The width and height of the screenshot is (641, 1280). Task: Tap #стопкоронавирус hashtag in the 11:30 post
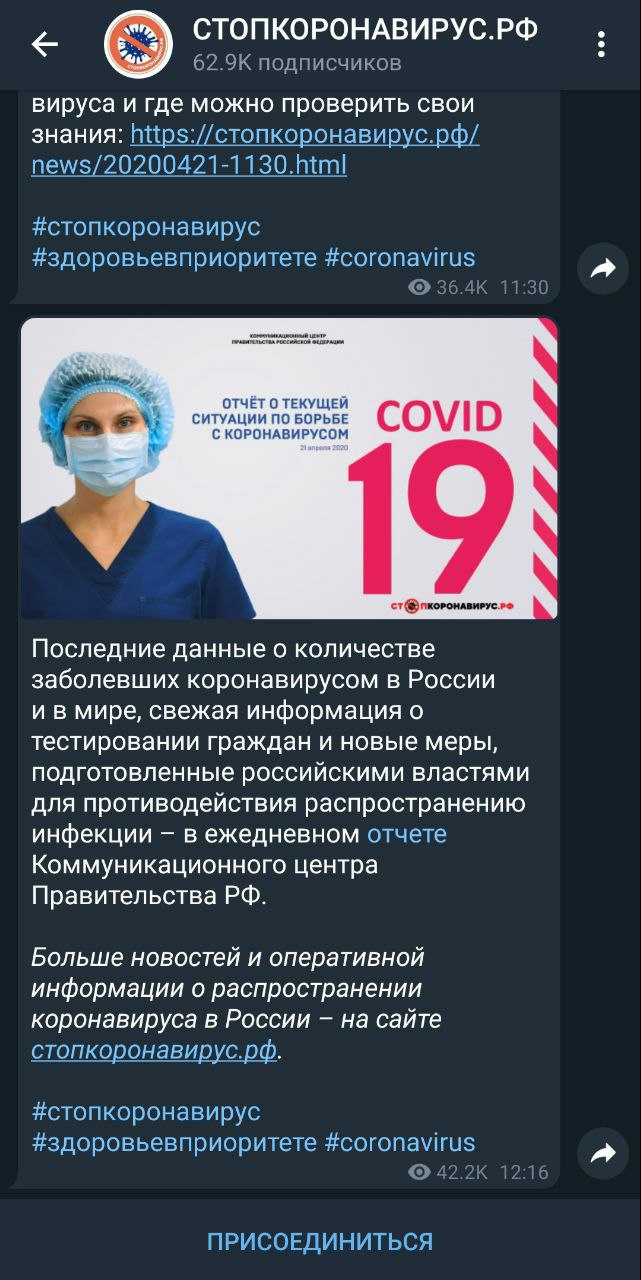[x=146, y=226]
